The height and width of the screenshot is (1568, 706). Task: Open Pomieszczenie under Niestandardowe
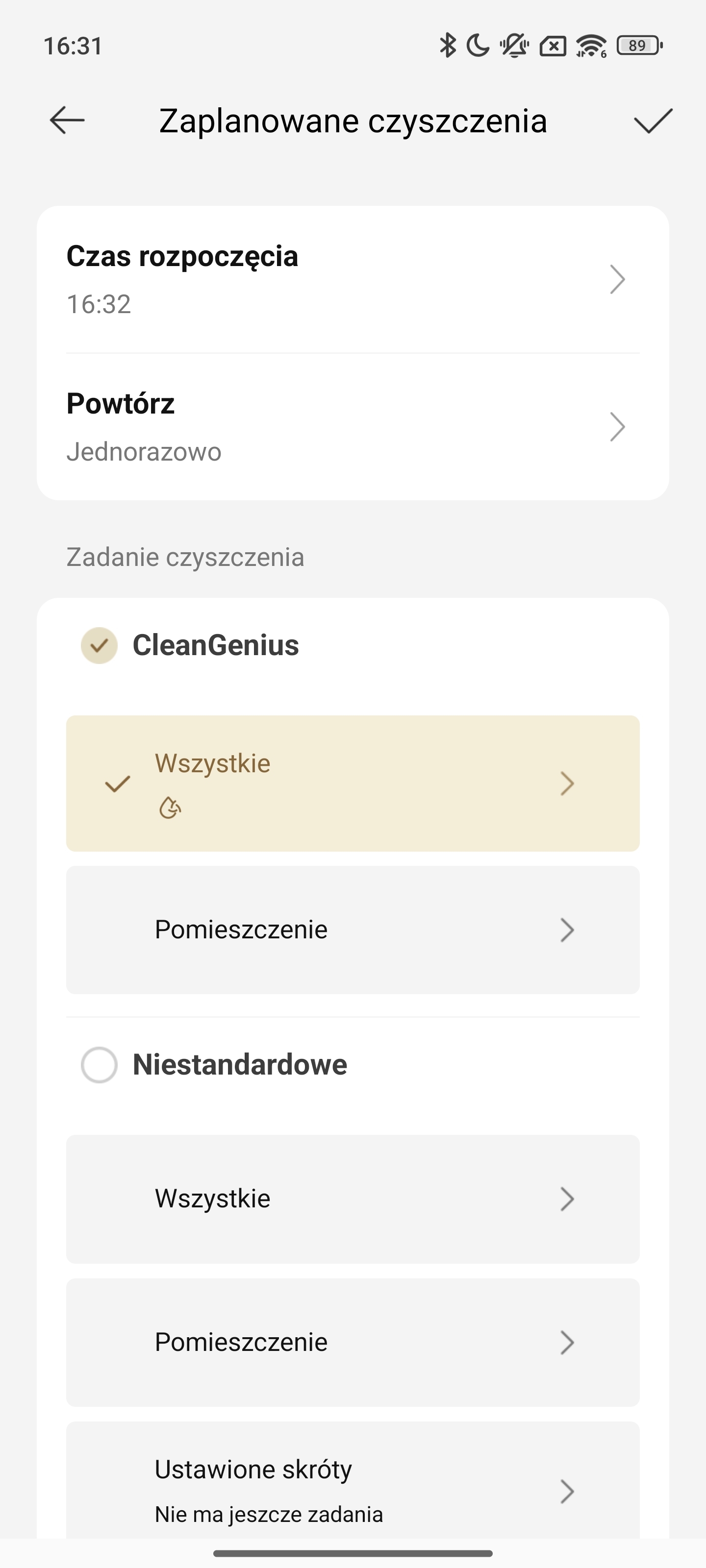point(353,1342)
